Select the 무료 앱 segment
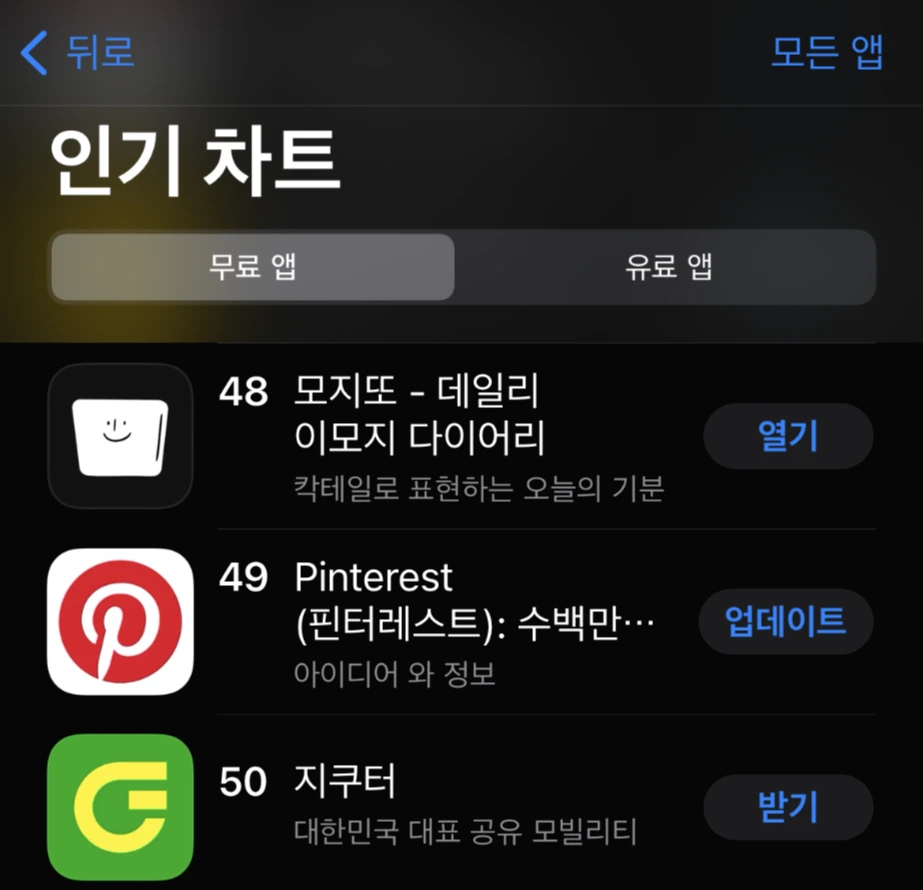The image size is (923, 890). (x=253, y=267)
